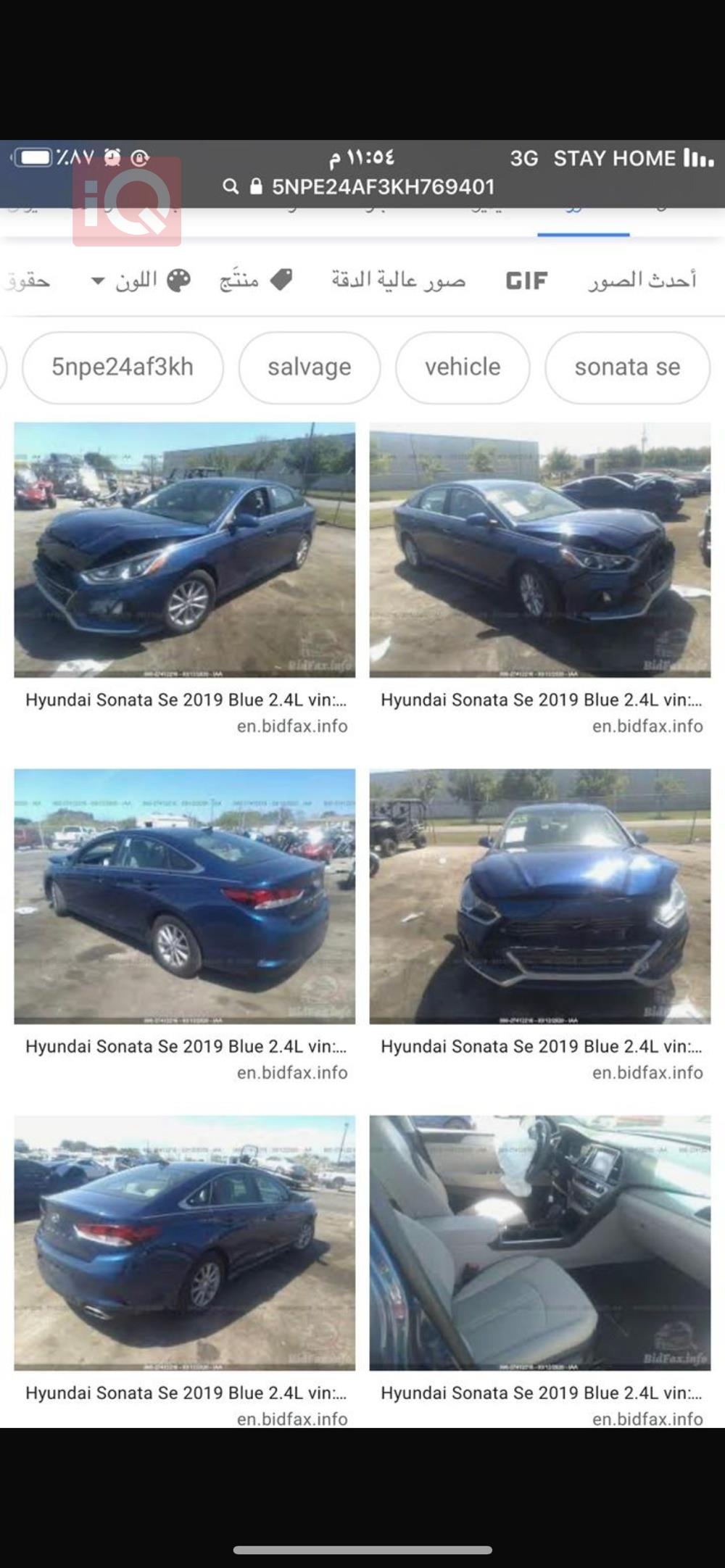View the Sonata rear-quarter side image
This screenshot has width=725, height=1568.
pyautogui.click(x=185, y=896)
